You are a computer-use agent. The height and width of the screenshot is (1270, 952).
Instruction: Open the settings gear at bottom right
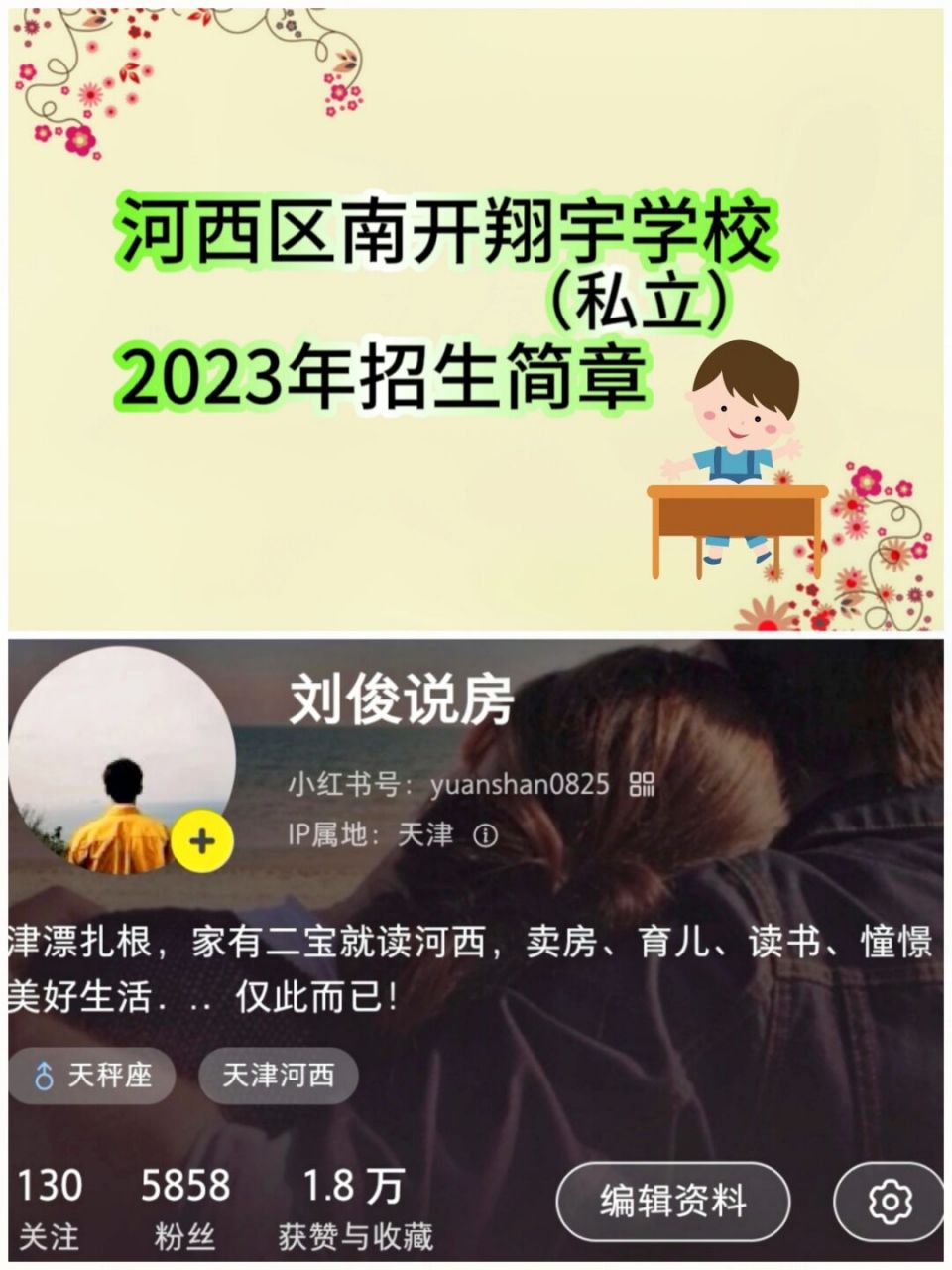[890, 1202]
